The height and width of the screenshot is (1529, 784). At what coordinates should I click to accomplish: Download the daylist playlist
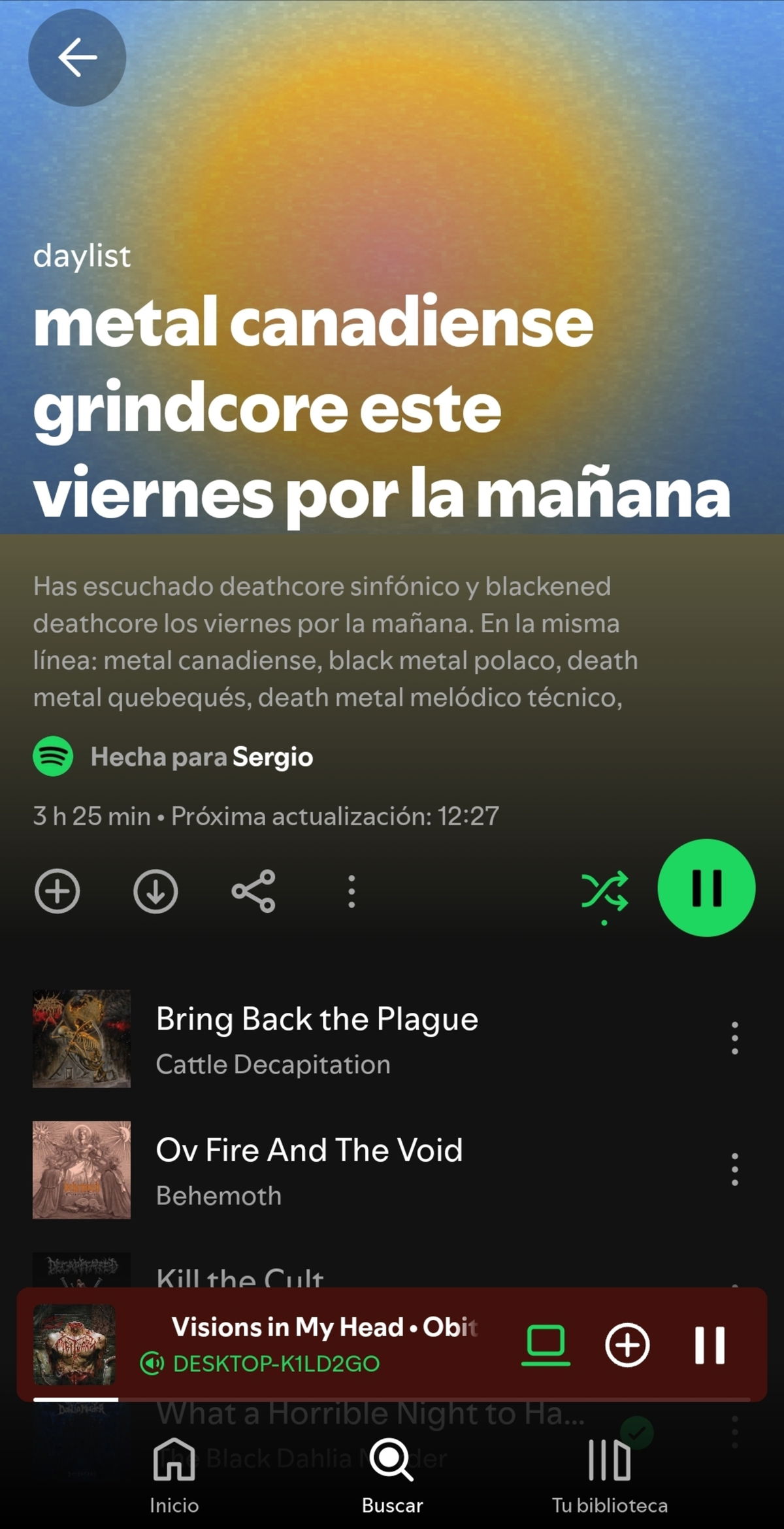(155, 890)
